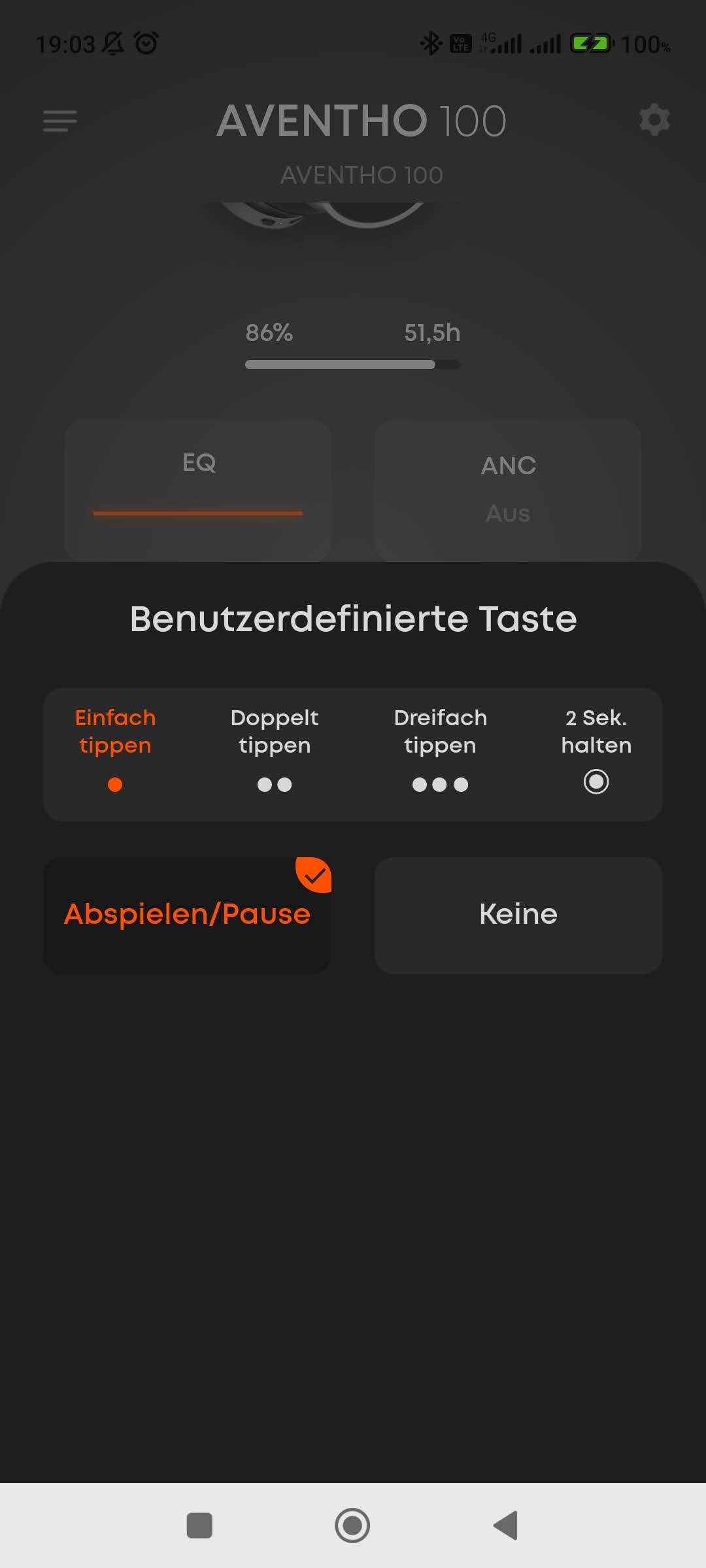706x1568 pixels.
Task: Switch to Doppelt tippen
Action: (x=275, y=751)
